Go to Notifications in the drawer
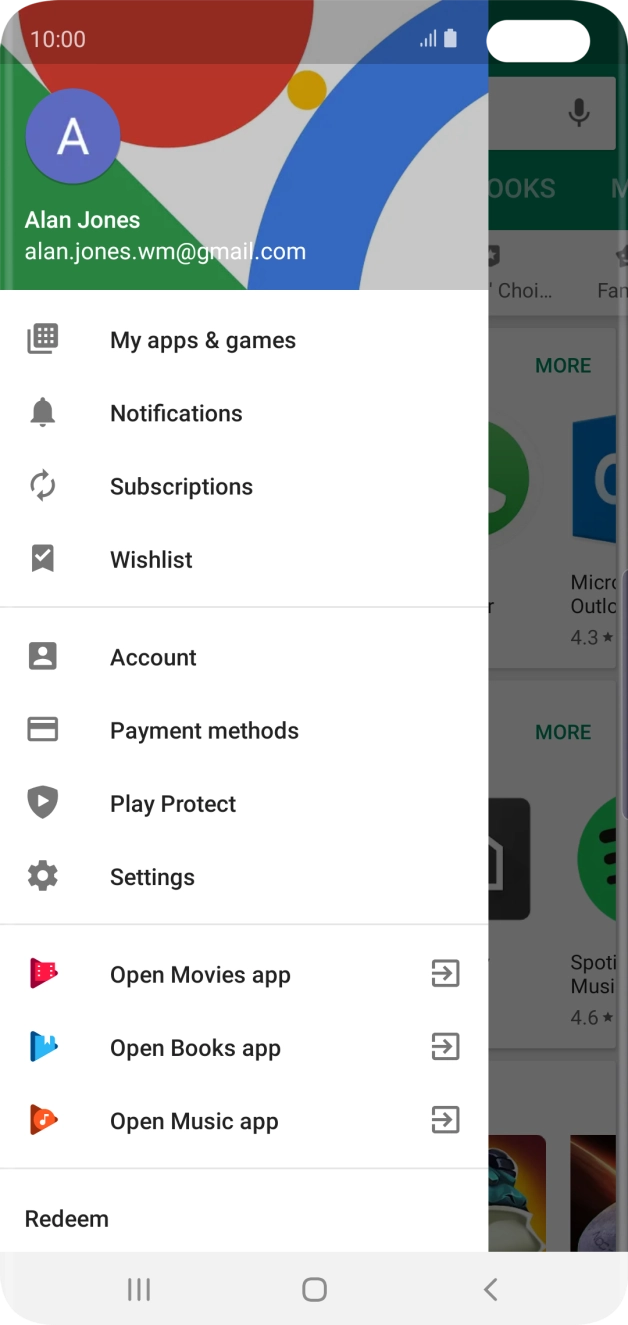The image size is (628, 1325). [x=176, y=413]
